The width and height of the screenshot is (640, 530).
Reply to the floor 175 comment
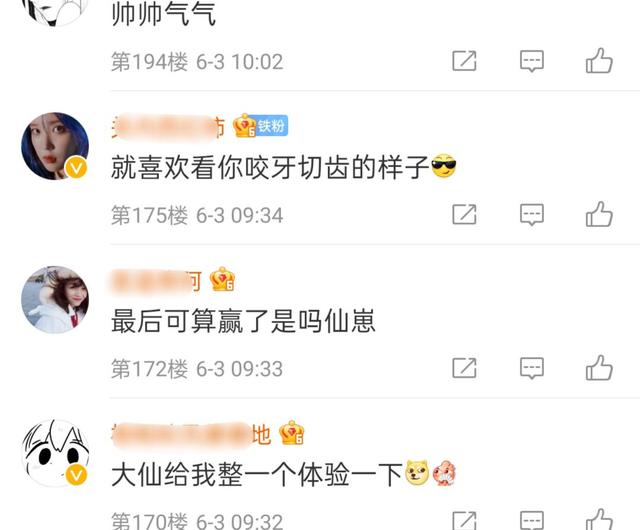[x=532, y=214]
